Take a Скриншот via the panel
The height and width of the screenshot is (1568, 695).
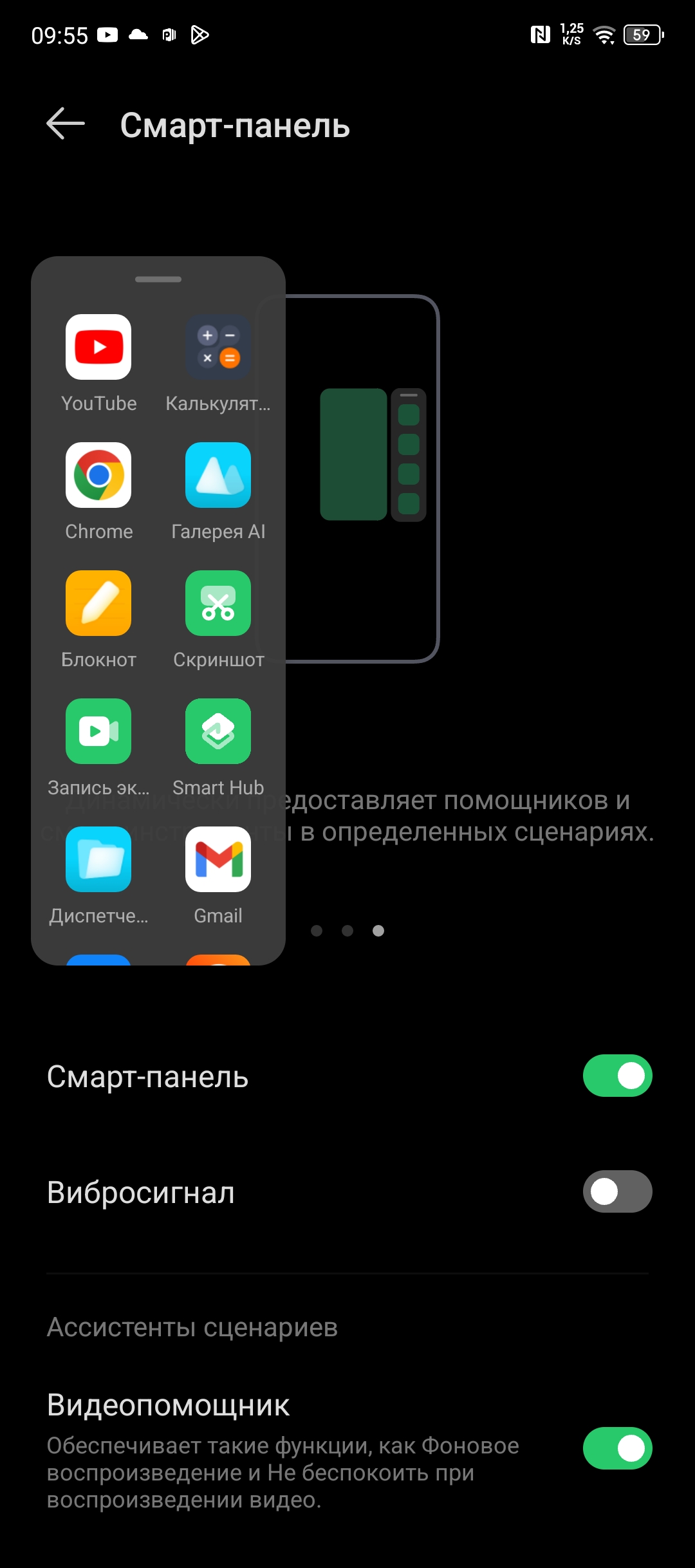click(218, 604)
